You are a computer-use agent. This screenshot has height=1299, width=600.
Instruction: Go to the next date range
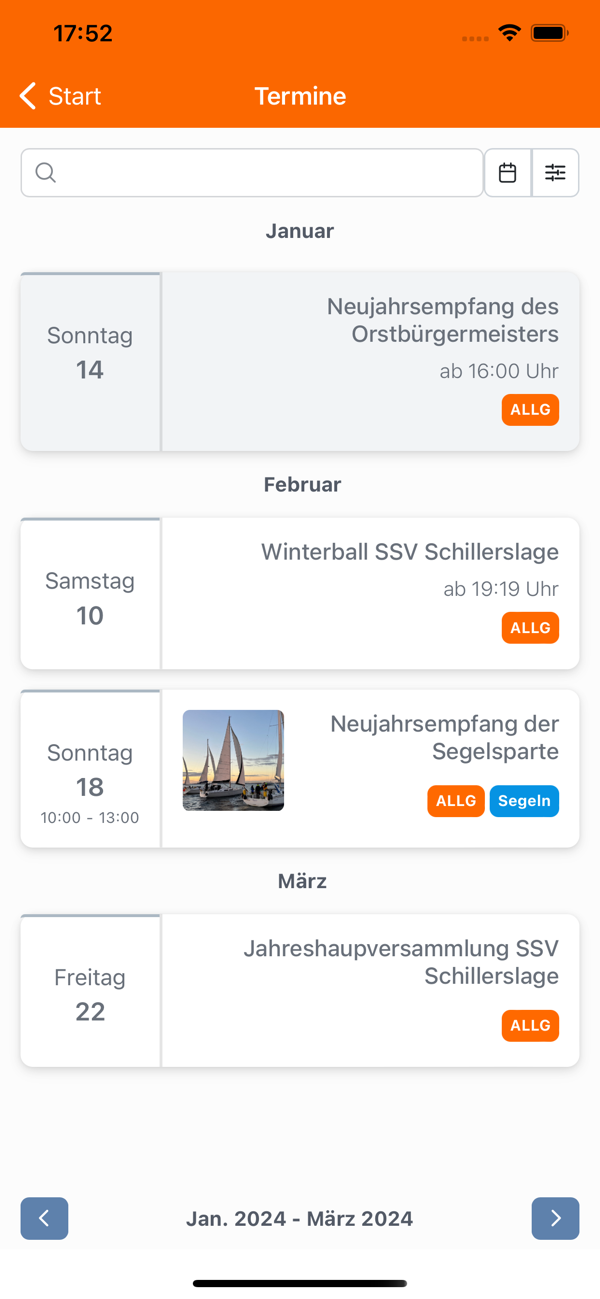[555, 1218]
